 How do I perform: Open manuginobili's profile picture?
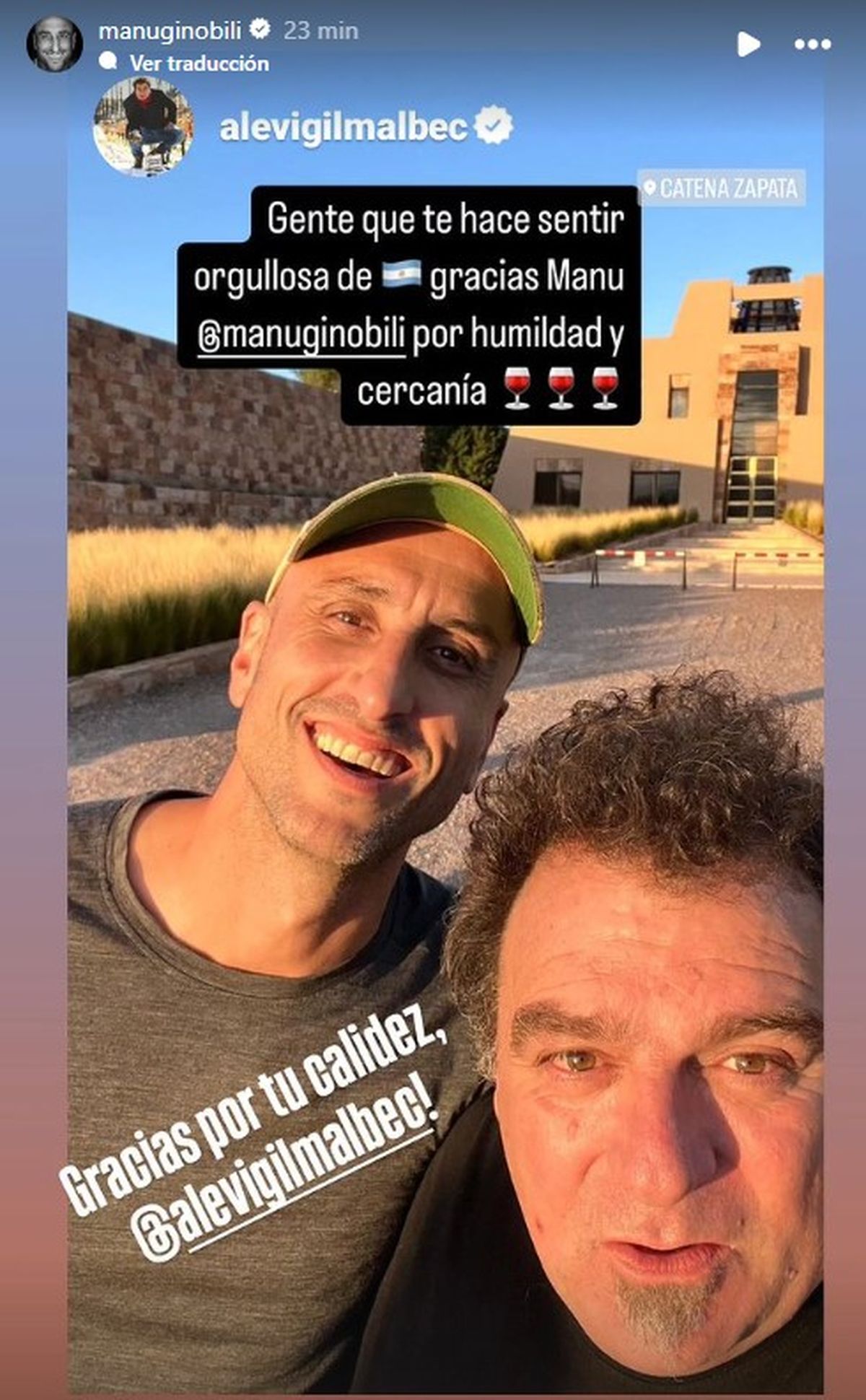click(54, 44)
